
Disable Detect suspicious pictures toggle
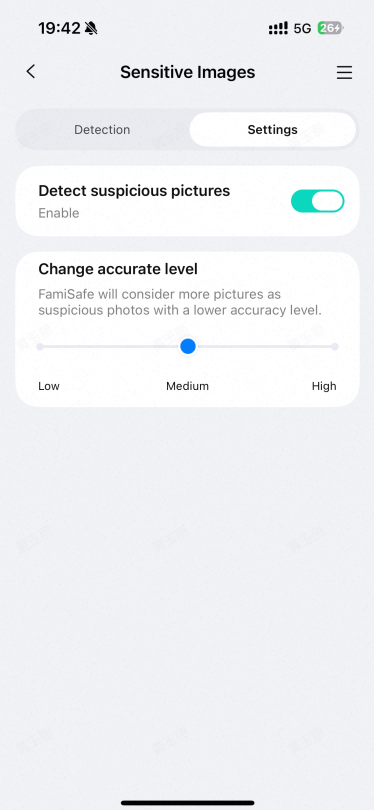coord(317,201)
